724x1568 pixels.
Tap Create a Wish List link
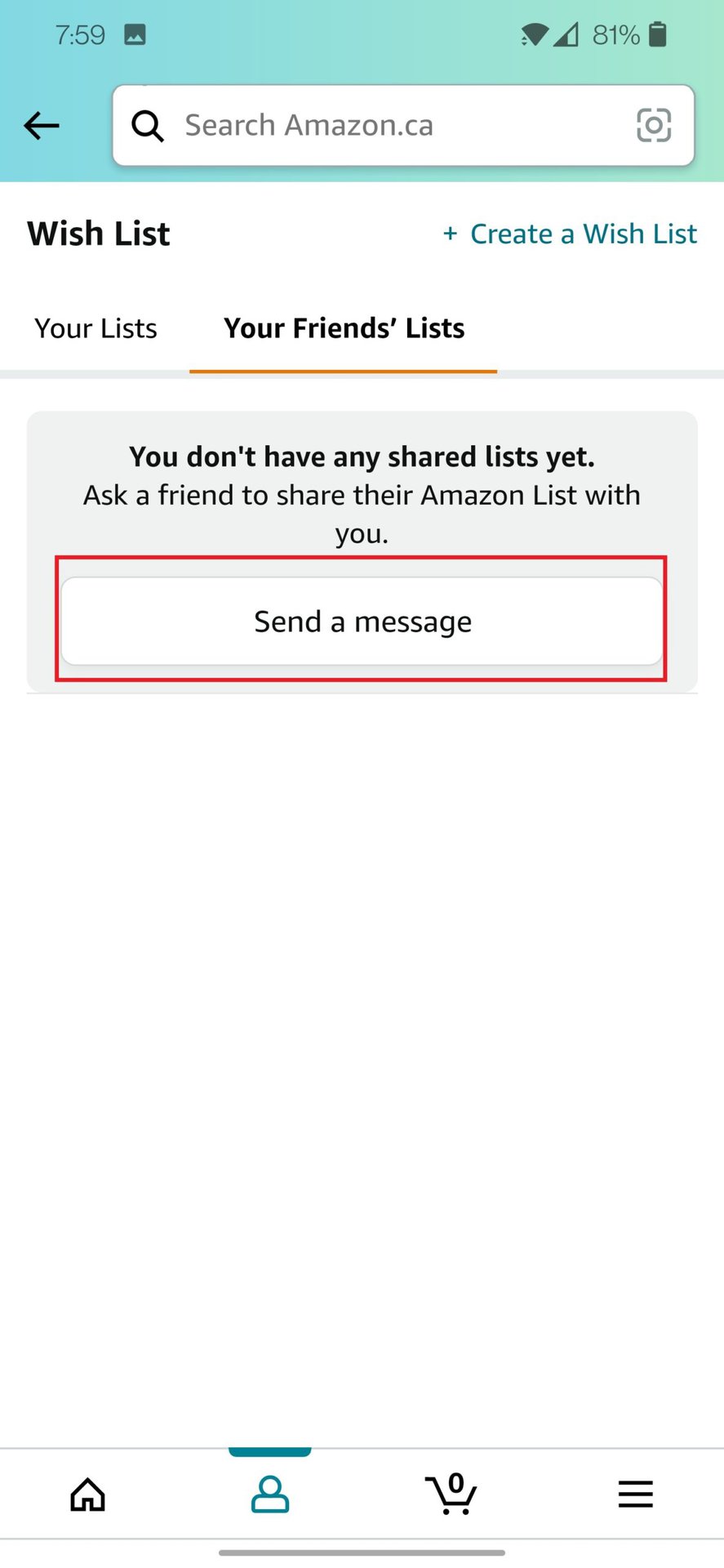point(570,234)
